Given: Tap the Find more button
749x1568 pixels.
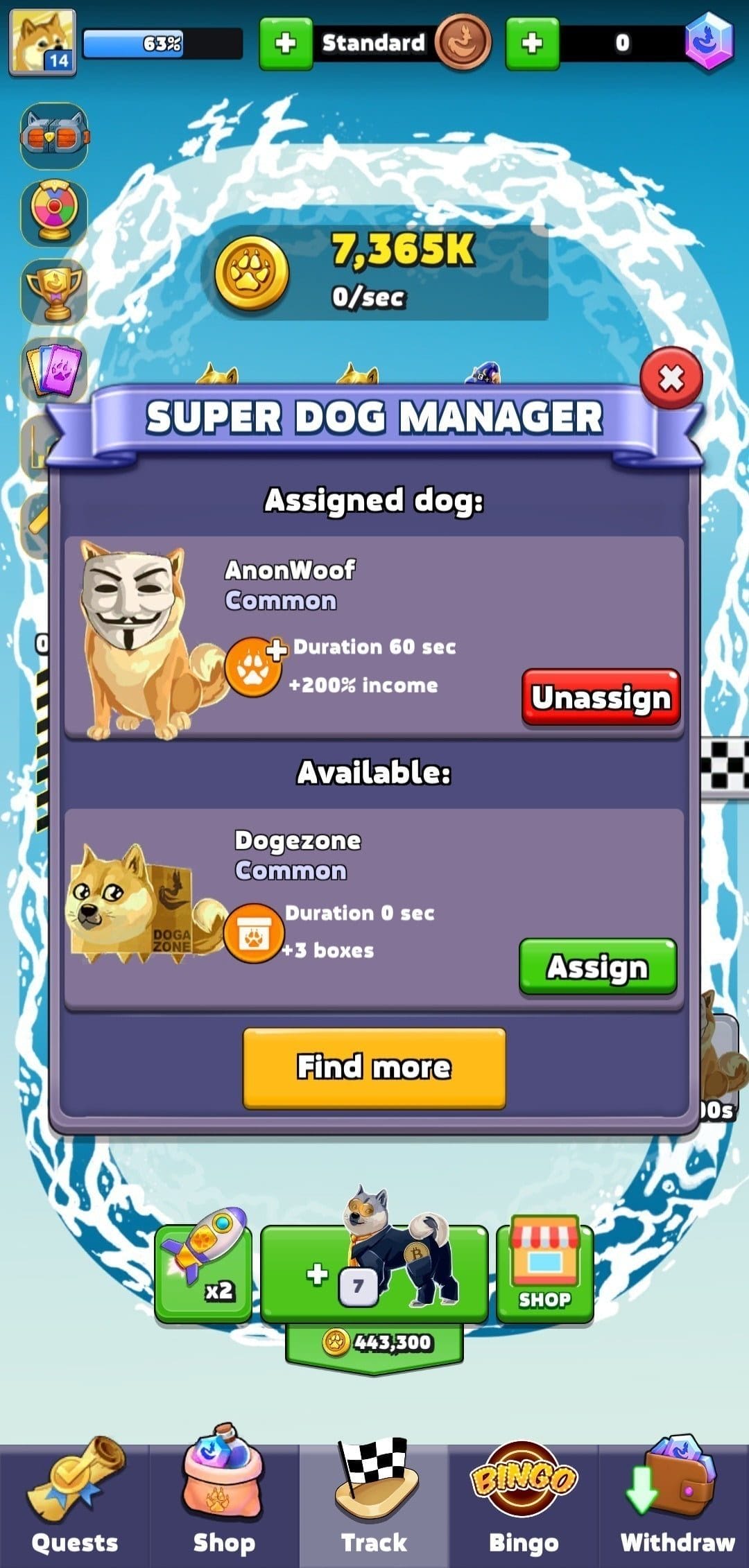Looking at the screenshot, I should [x=374, y=1068].
